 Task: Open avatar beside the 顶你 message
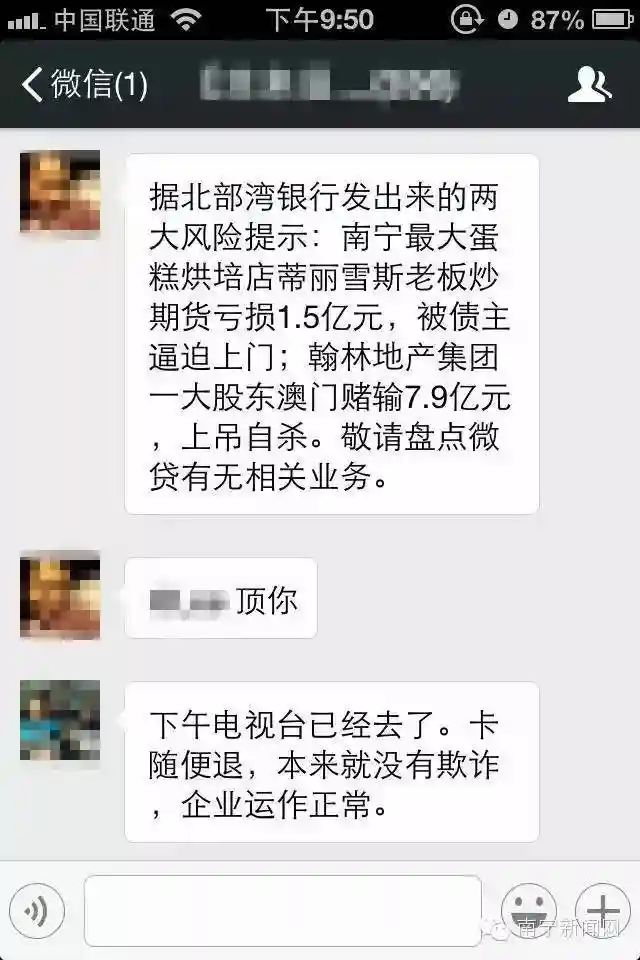[60, 597]
